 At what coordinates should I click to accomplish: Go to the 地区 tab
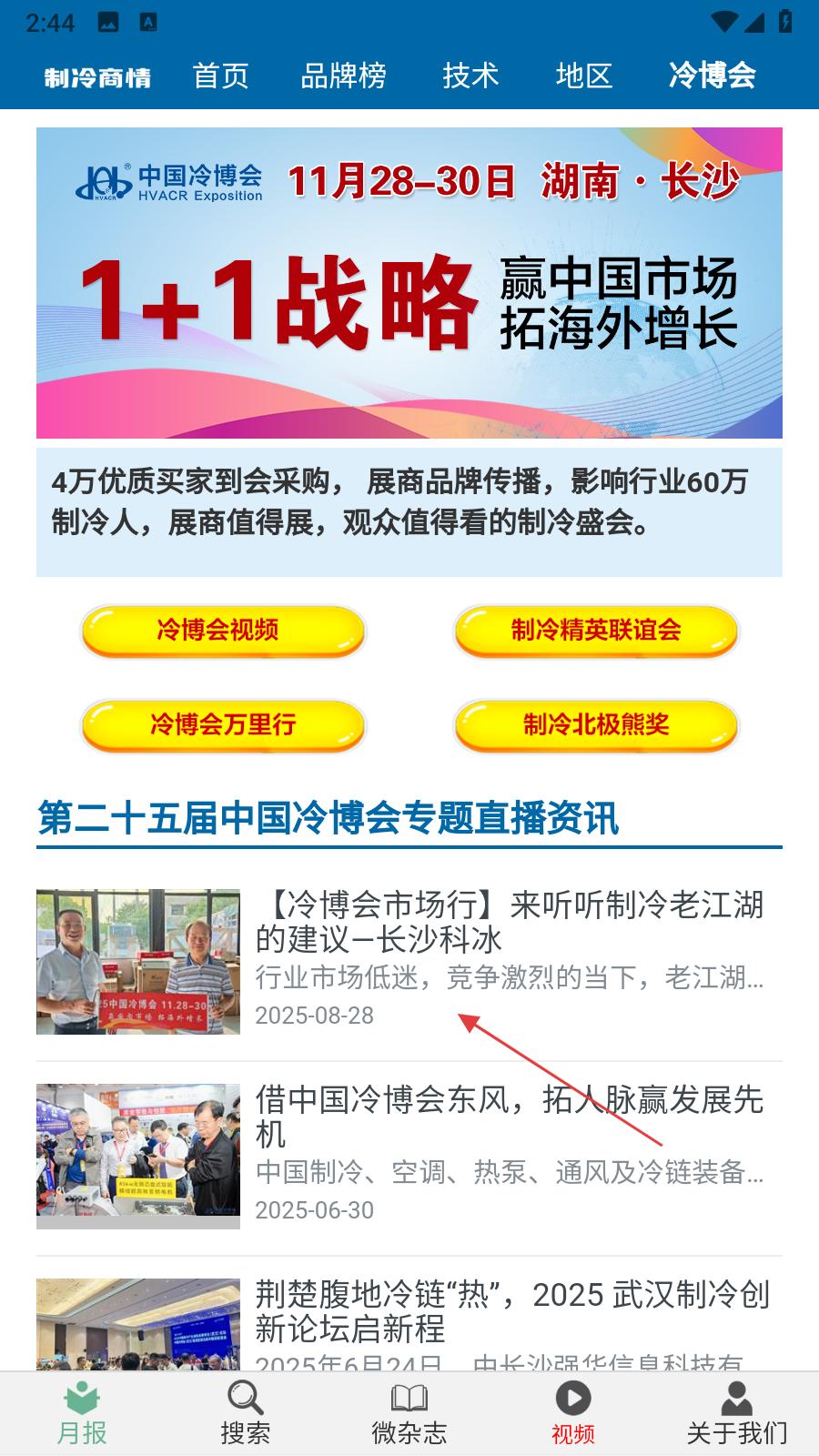[583, 76]
